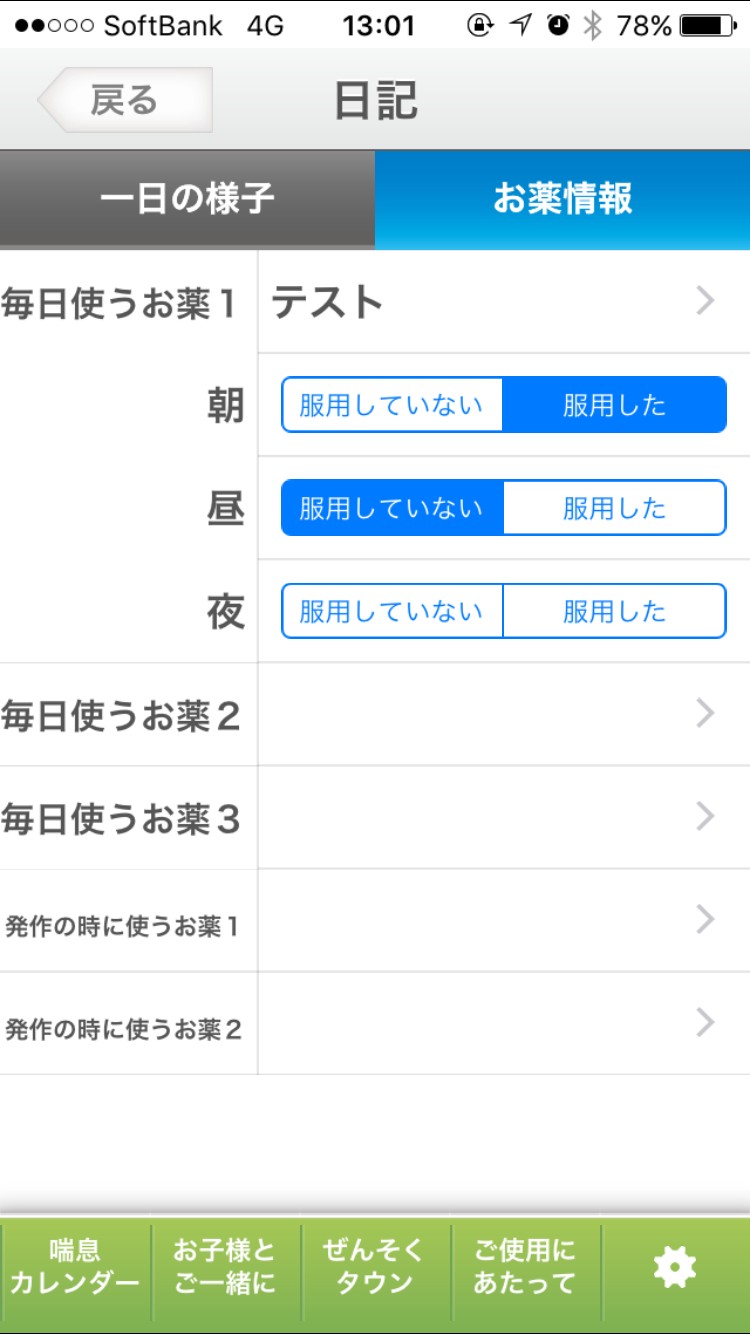The width and height of the screenshot is (750, 1334).
Task: Open settings gear icon
Action: point(675,1268)
